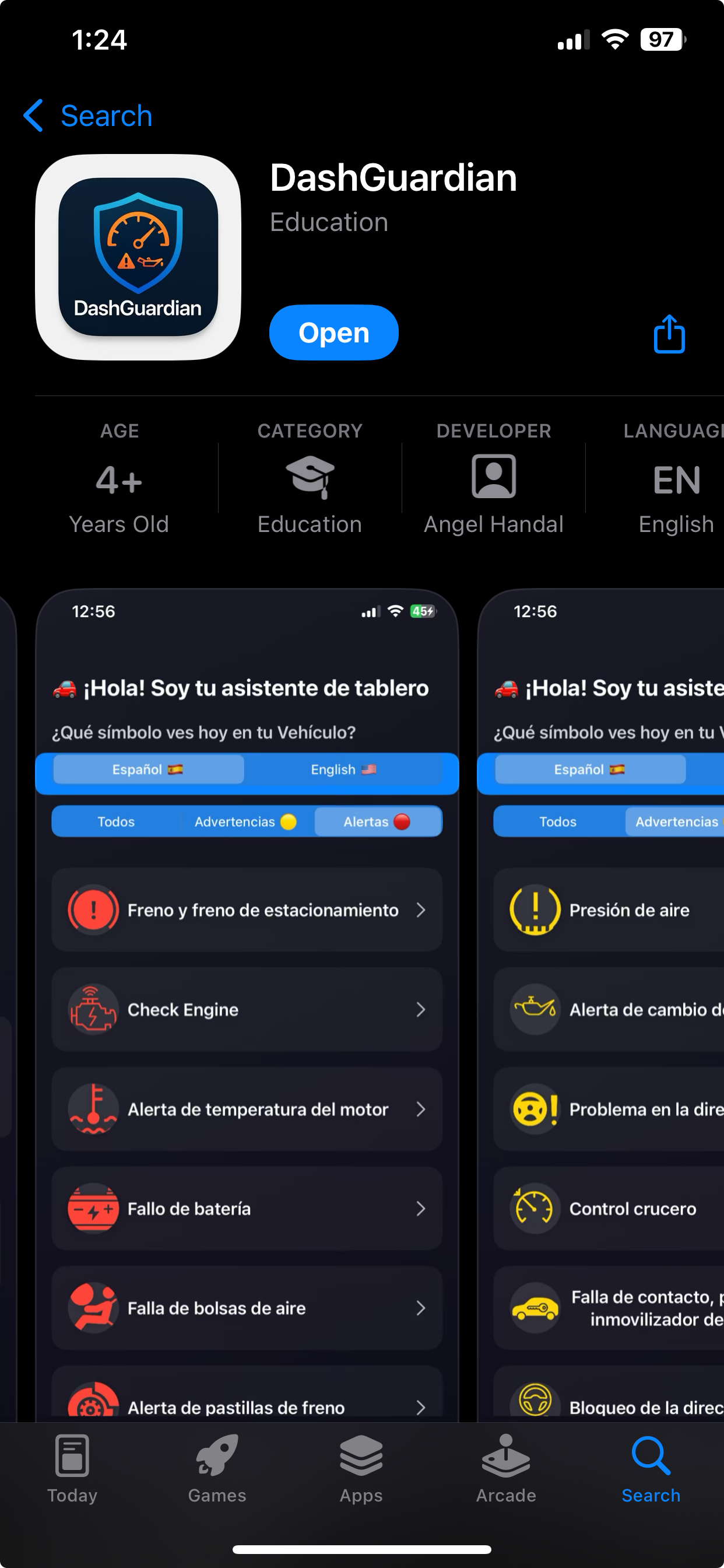The width and height of the screenshot is (724, 1568).
Task: View developer Angel Handal's page
Action: click(x=493, y=481)
